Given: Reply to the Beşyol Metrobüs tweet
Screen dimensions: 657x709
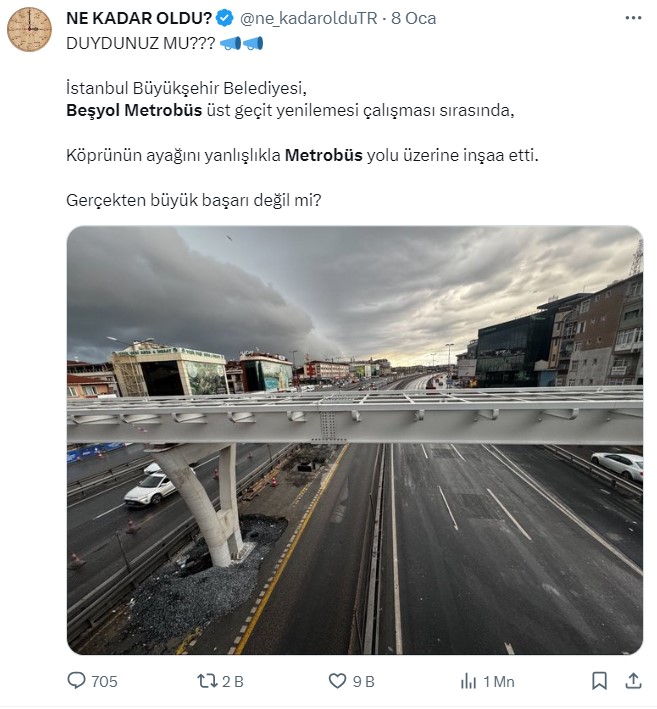Looking at the screenshot, I should click(x=77, y=681).
